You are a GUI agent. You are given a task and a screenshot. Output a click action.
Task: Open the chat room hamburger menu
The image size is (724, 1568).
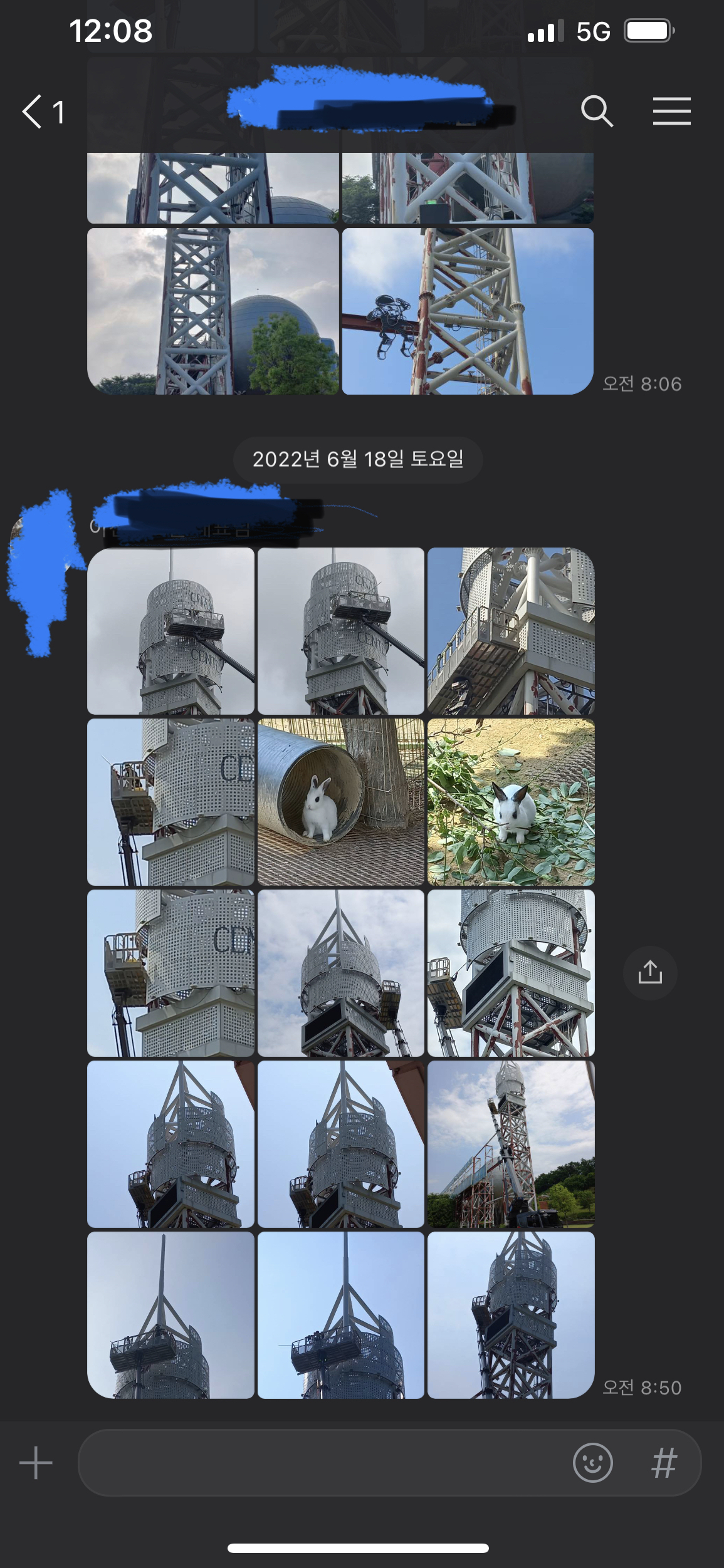(671, 112)
